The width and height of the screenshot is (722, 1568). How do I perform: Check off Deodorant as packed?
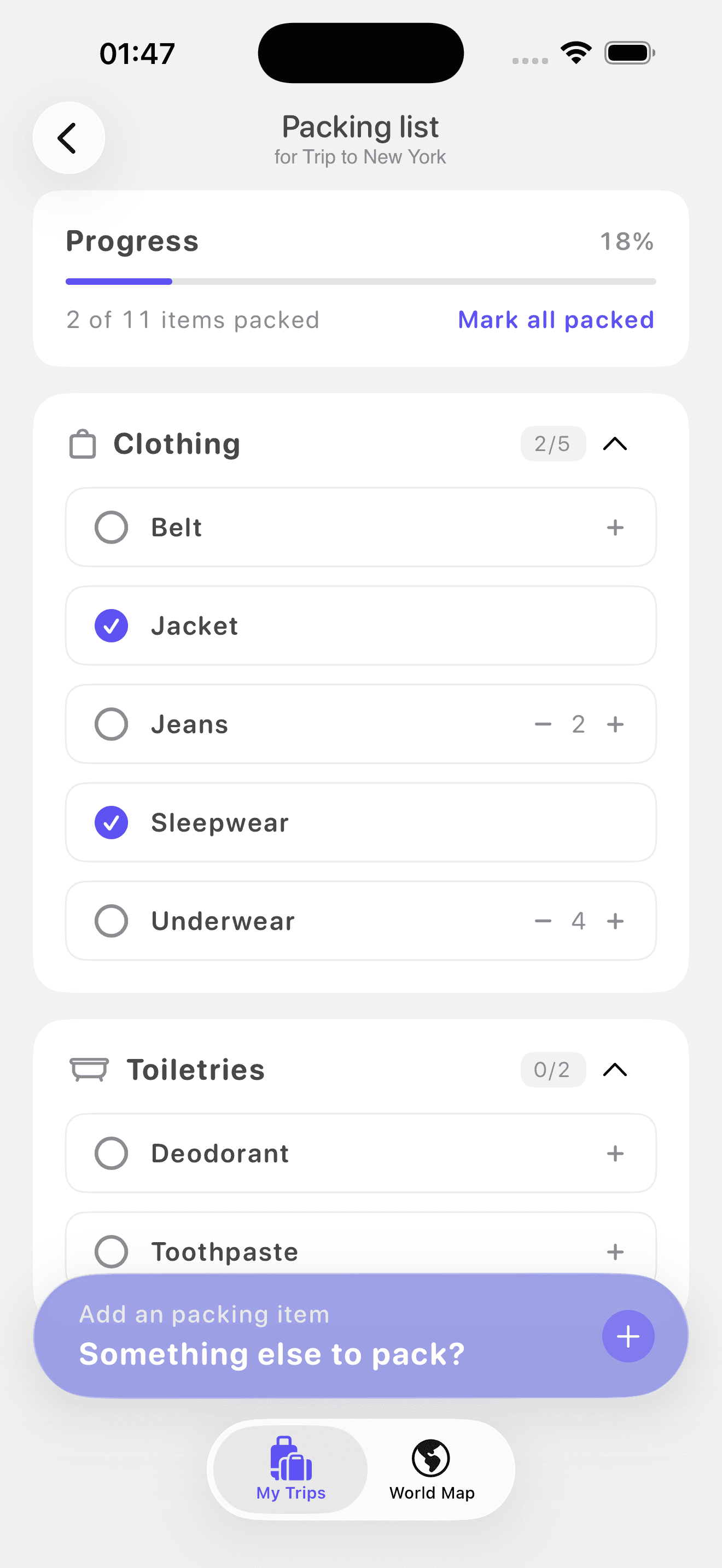112,1153
